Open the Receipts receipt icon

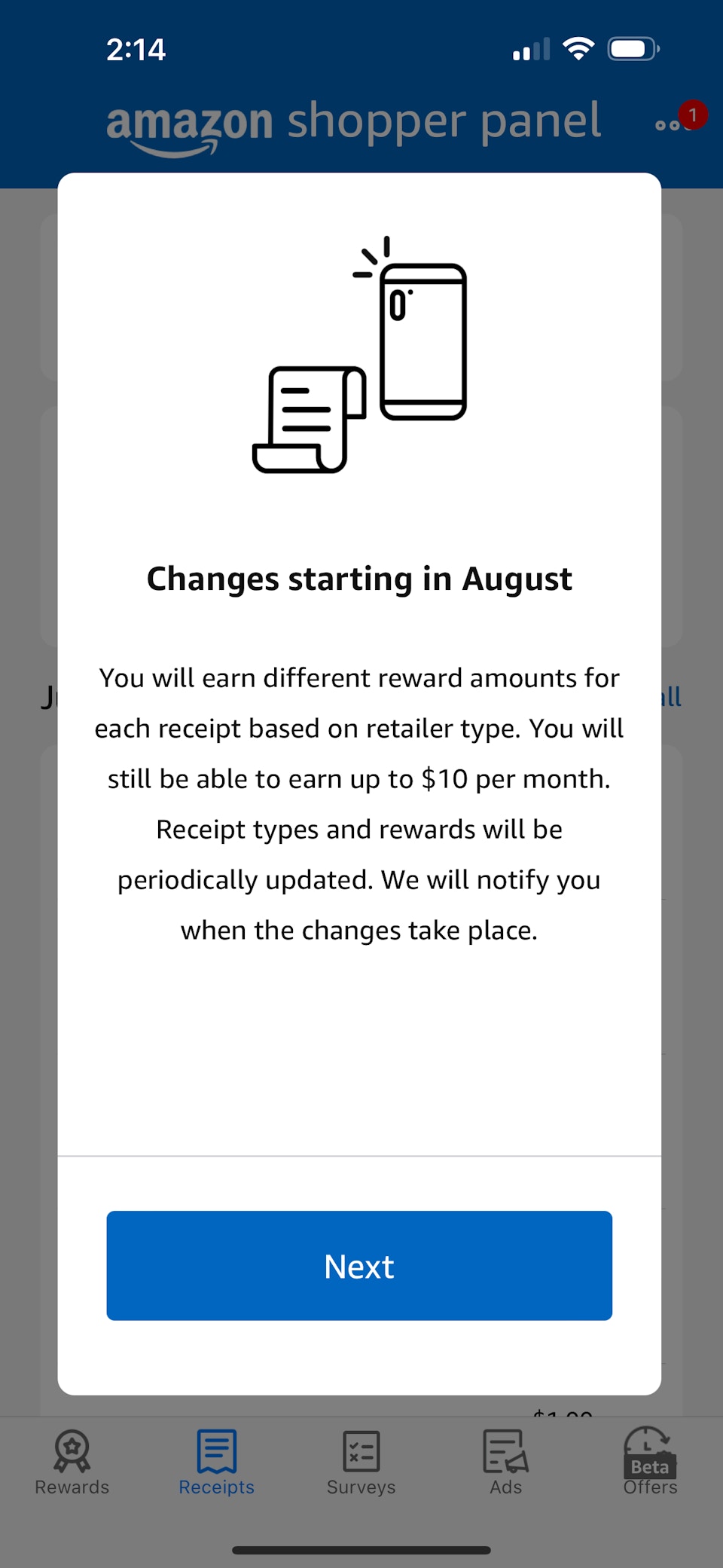point(215,1450)
